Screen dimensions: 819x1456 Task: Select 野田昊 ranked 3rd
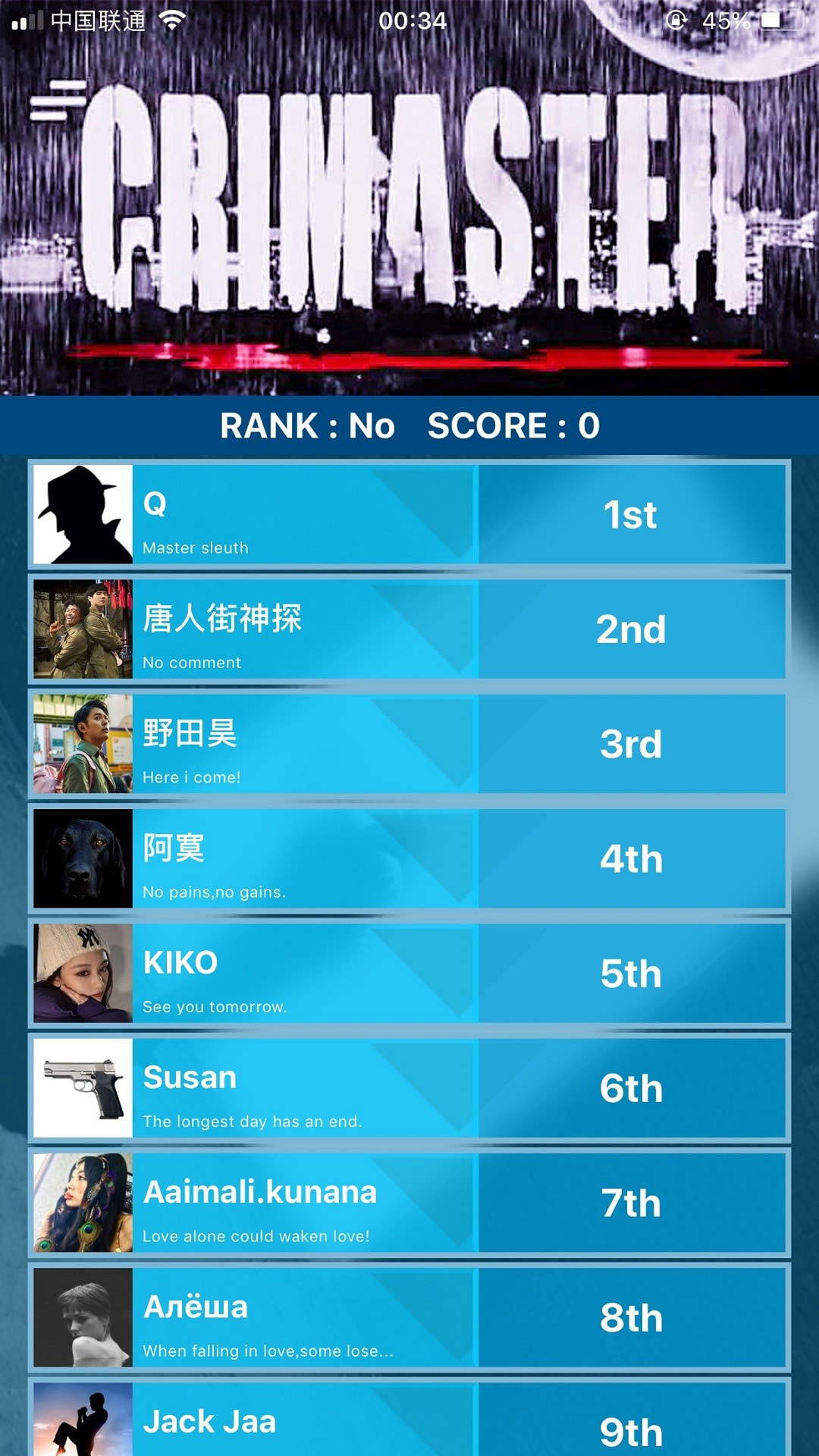[x=409, y=743]
